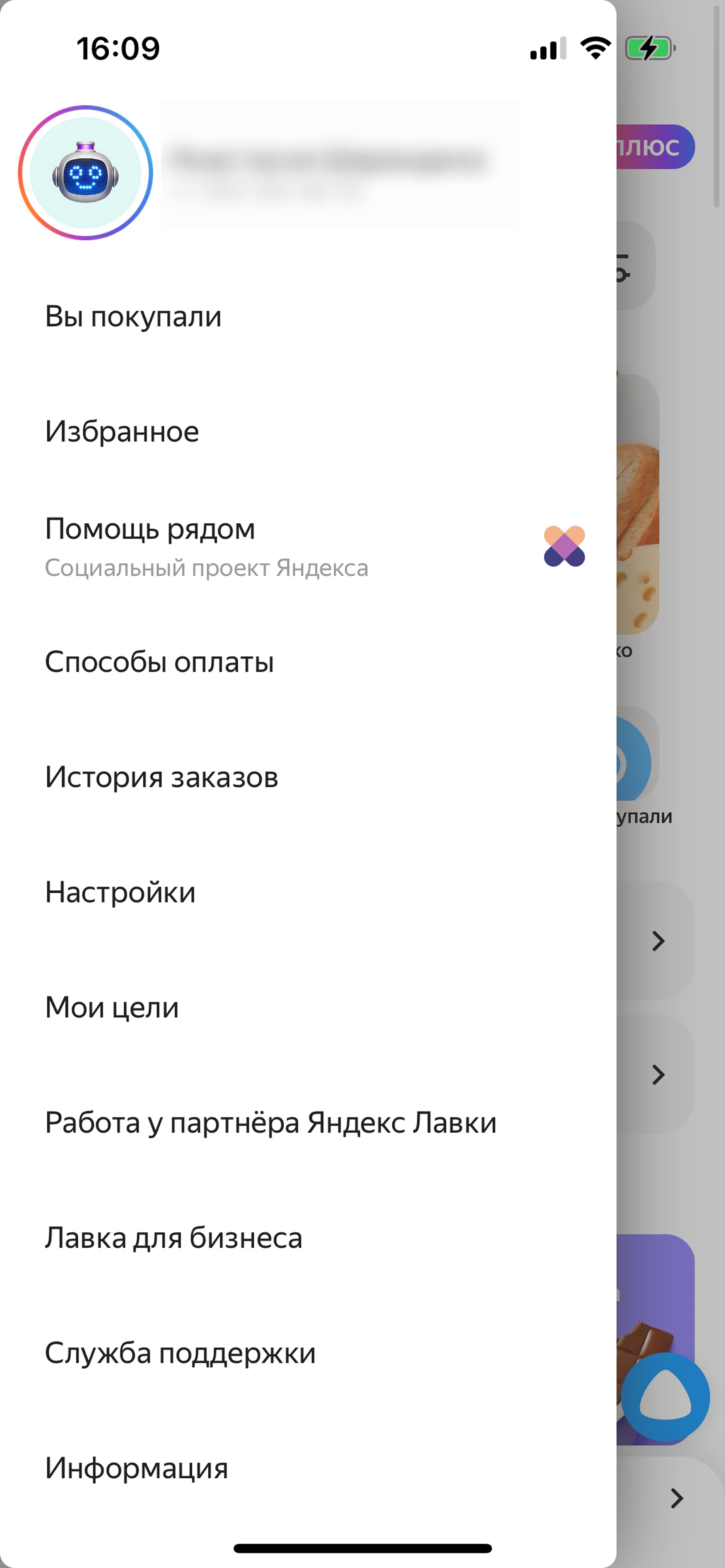Select Мои цели menu item
Screen dimensions: 725x1568
pos(308,1007)
